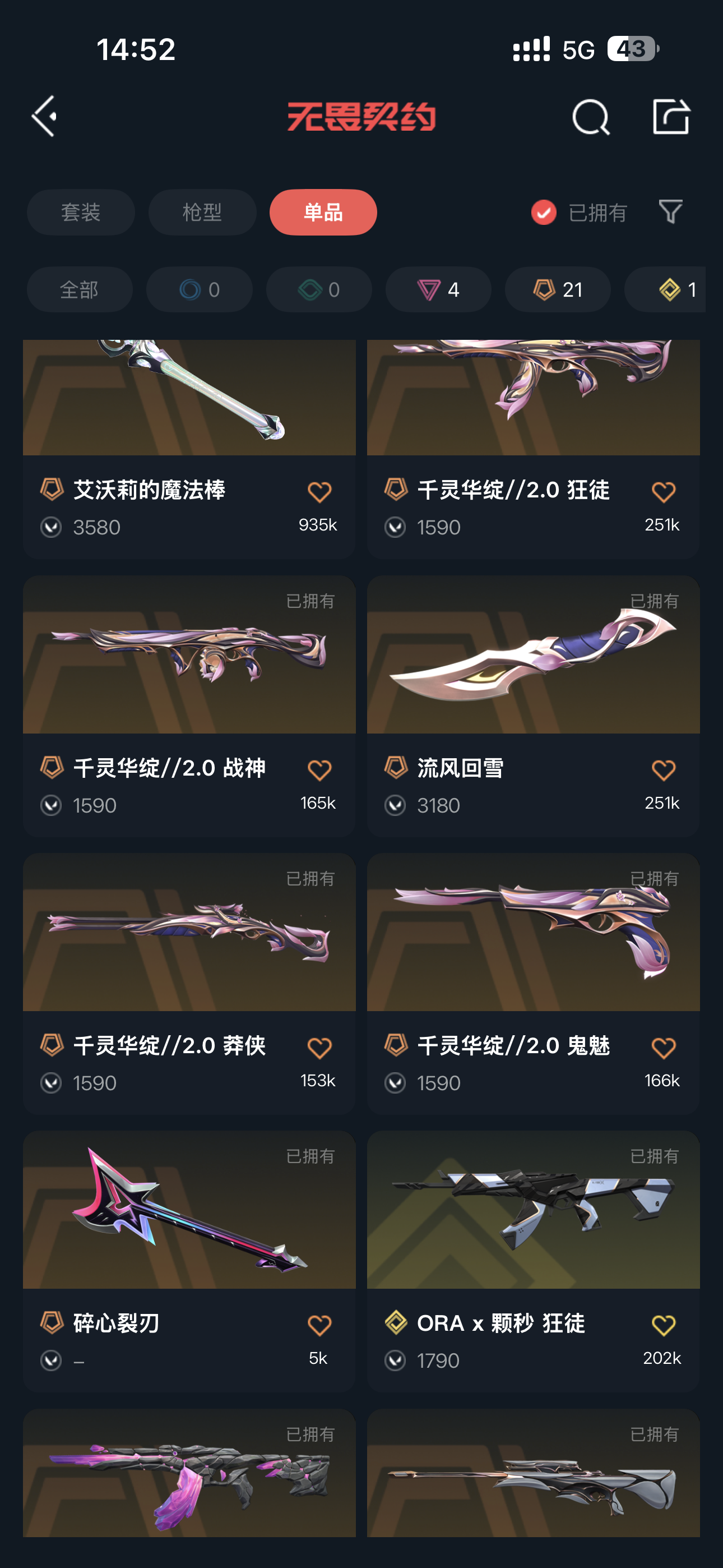This screenshot has height=1568, width=723.
Task: Tap the share icon in the header
Action: [671, 116]
